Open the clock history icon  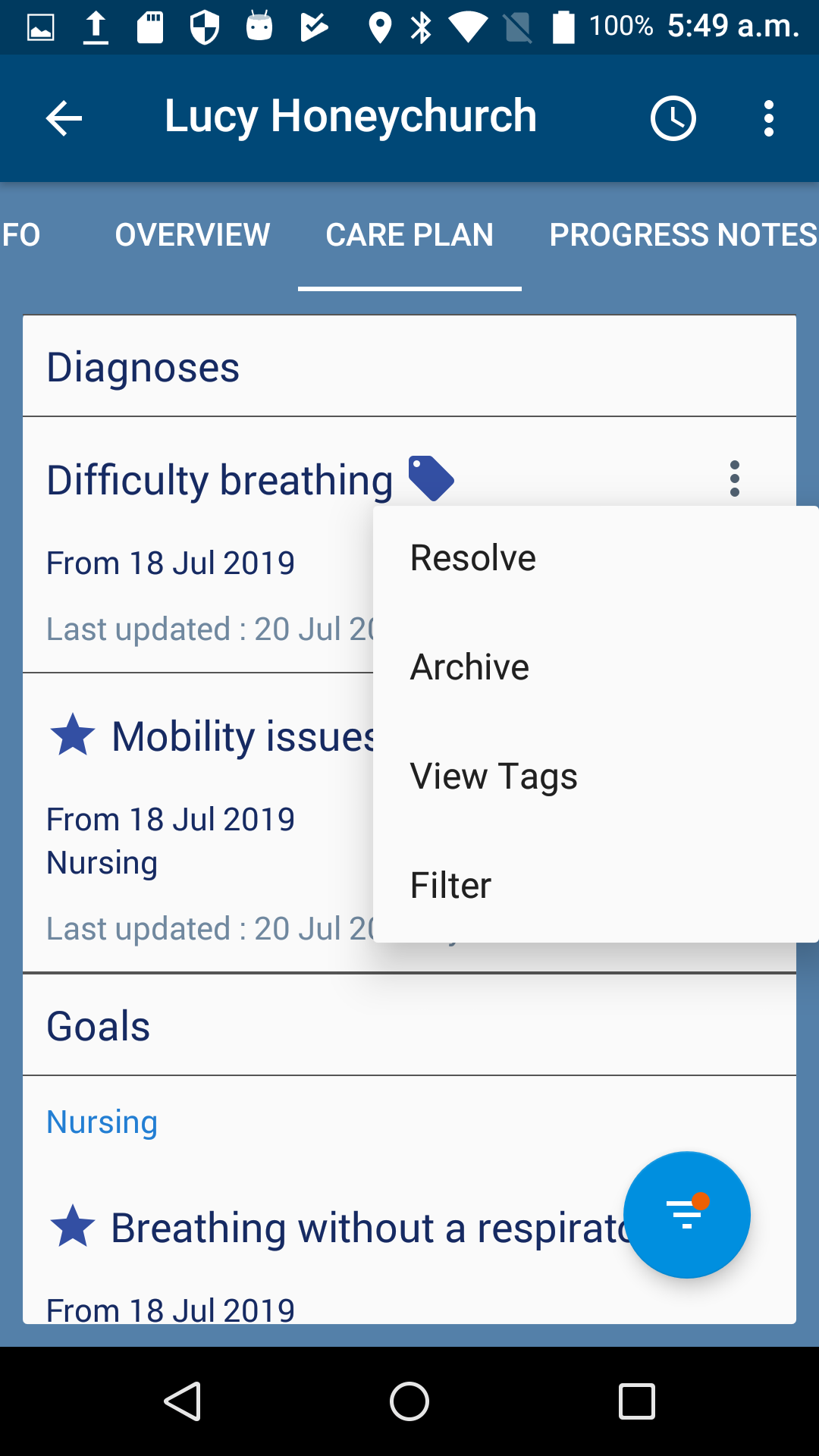(x=673, y=118)
